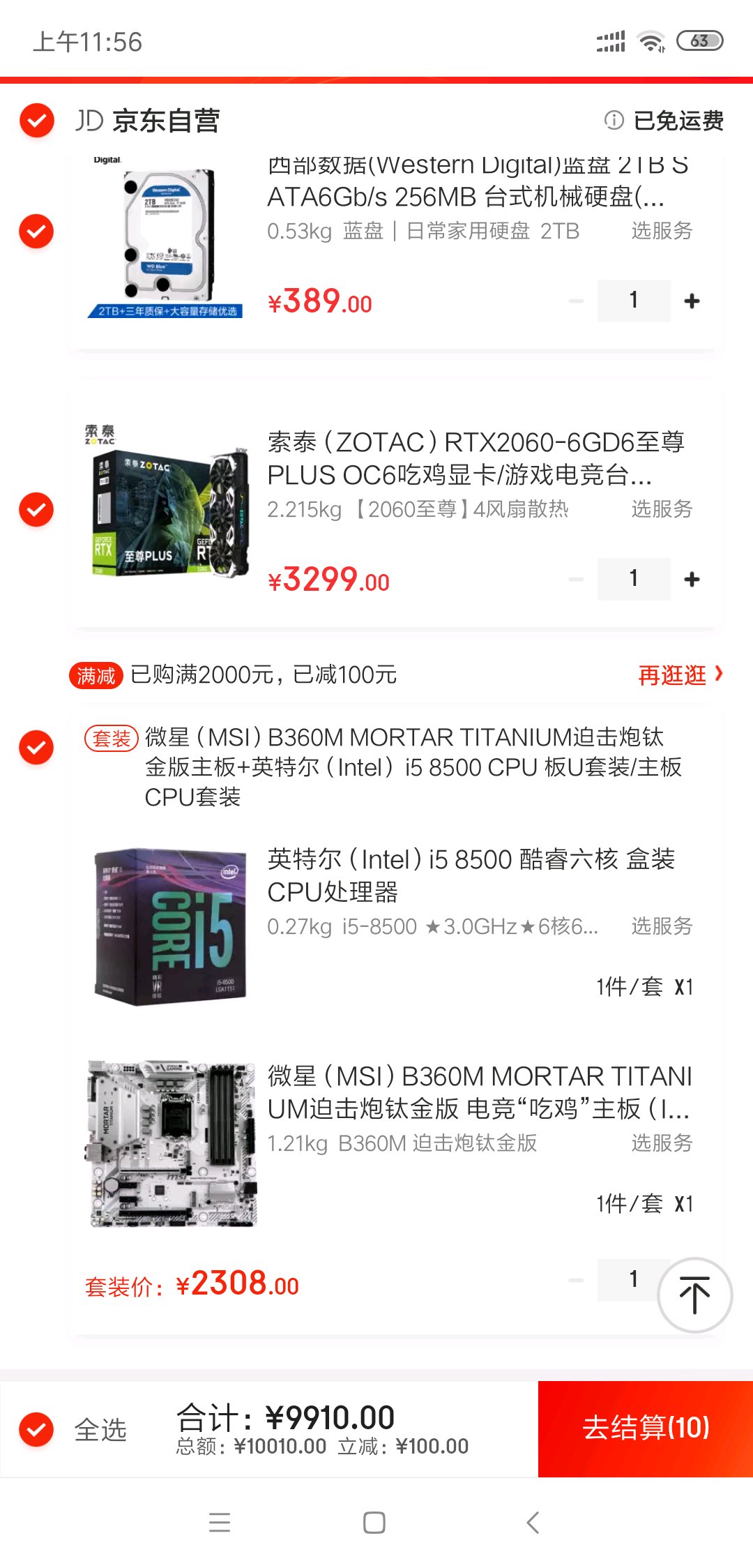The width and height of the screenshot is (753, 1568).
Task: Increase quantity of the ¥389 hard drive
Action: (692, 301)
